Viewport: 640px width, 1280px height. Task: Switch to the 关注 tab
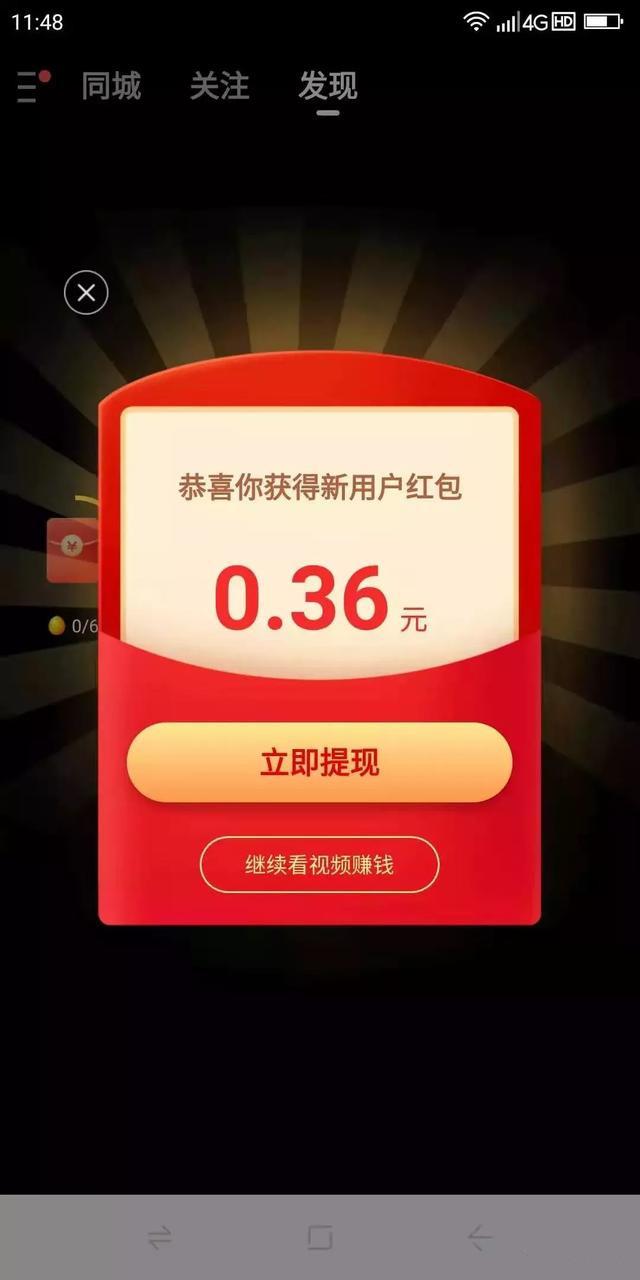tap(219, 87)
